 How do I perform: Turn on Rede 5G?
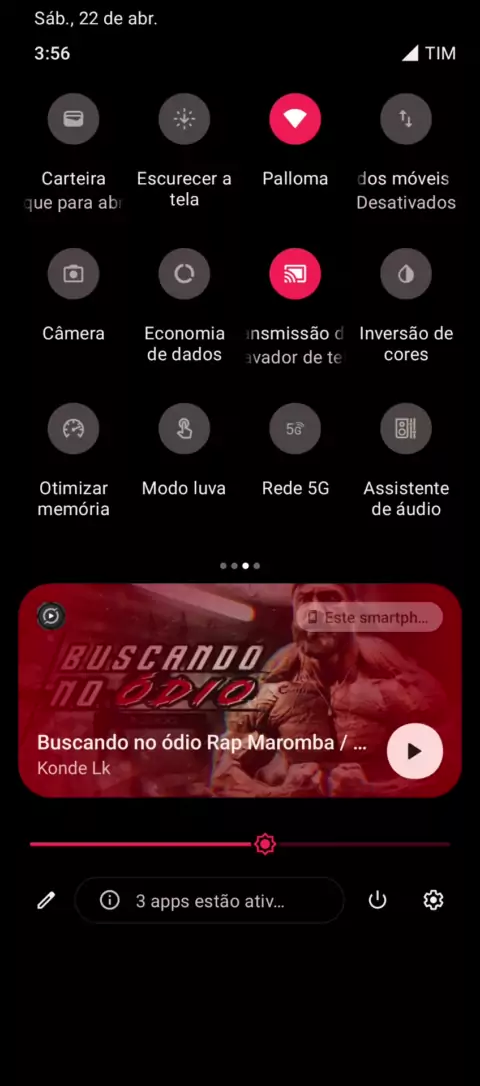pyautogui.click(x=295, y=429)
